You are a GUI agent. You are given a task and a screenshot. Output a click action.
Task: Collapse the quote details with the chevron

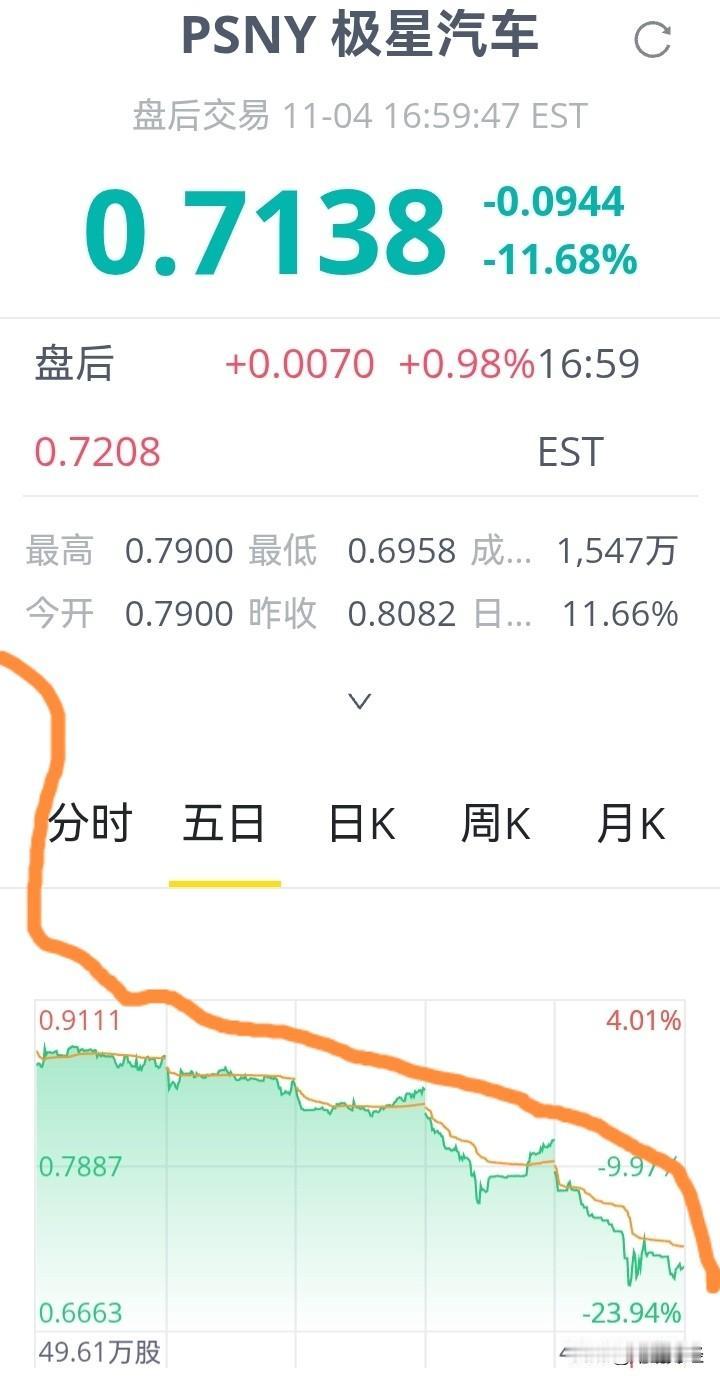pos(358,701)
